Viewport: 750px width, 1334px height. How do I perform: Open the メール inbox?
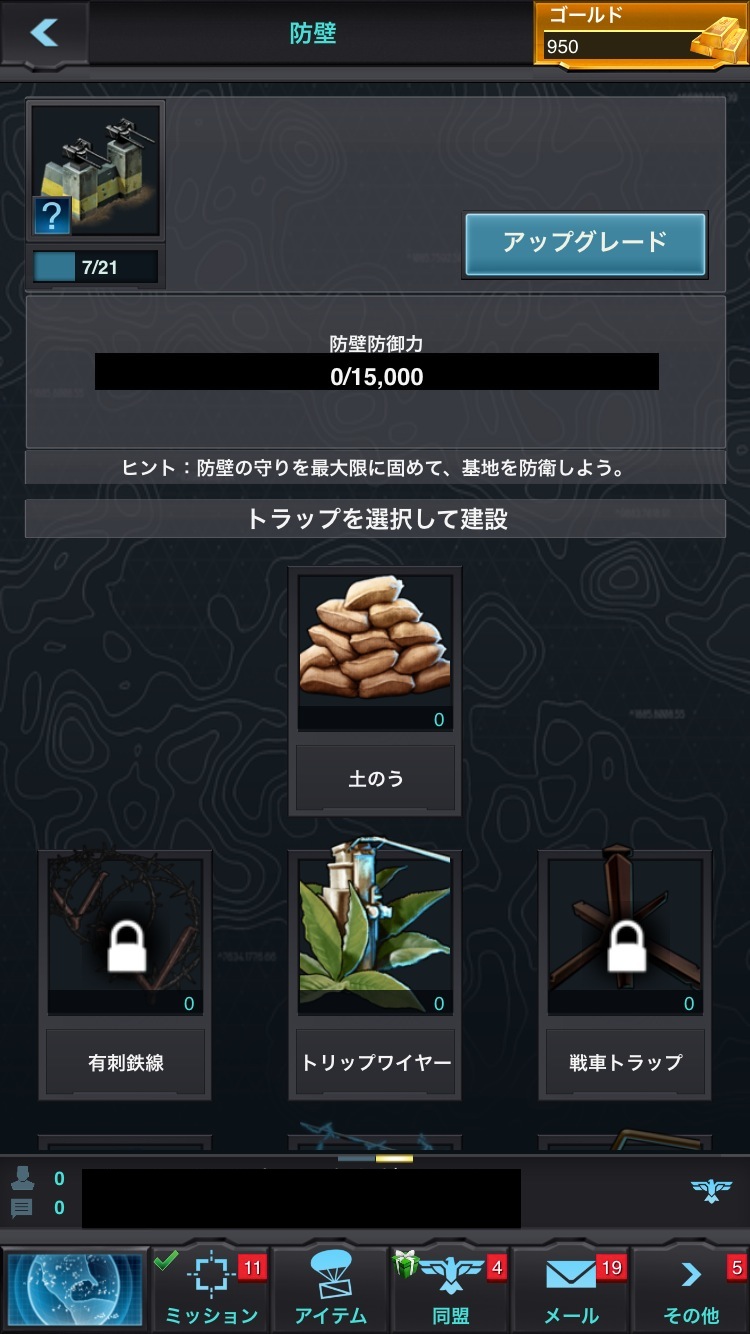point(571,1290)
